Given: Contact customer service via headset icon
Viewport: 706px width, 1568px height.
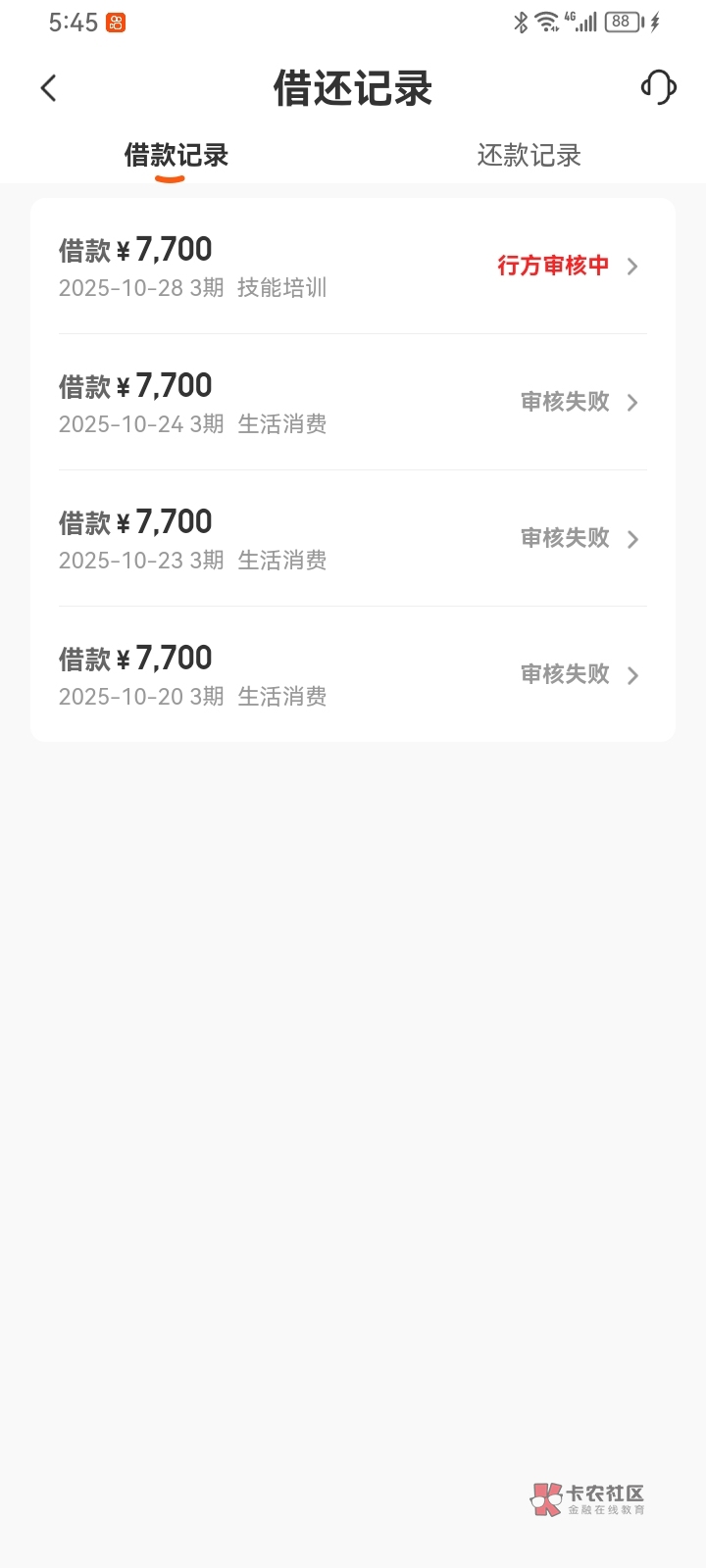Looking at the screenshot, I should tap(658, 87).
